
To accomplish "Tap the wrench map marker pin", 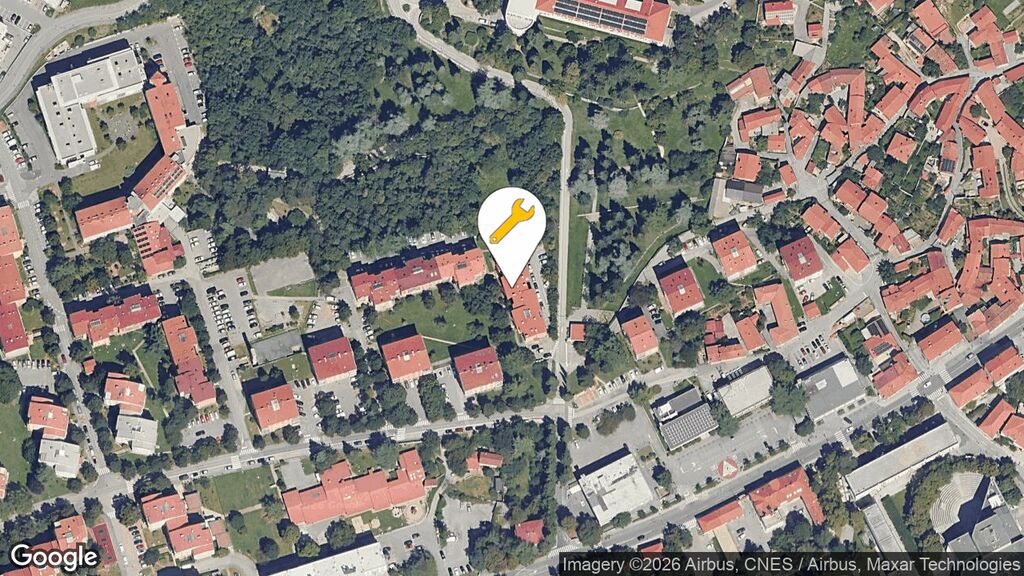I will pyautogui.click(x=511, y=225).
